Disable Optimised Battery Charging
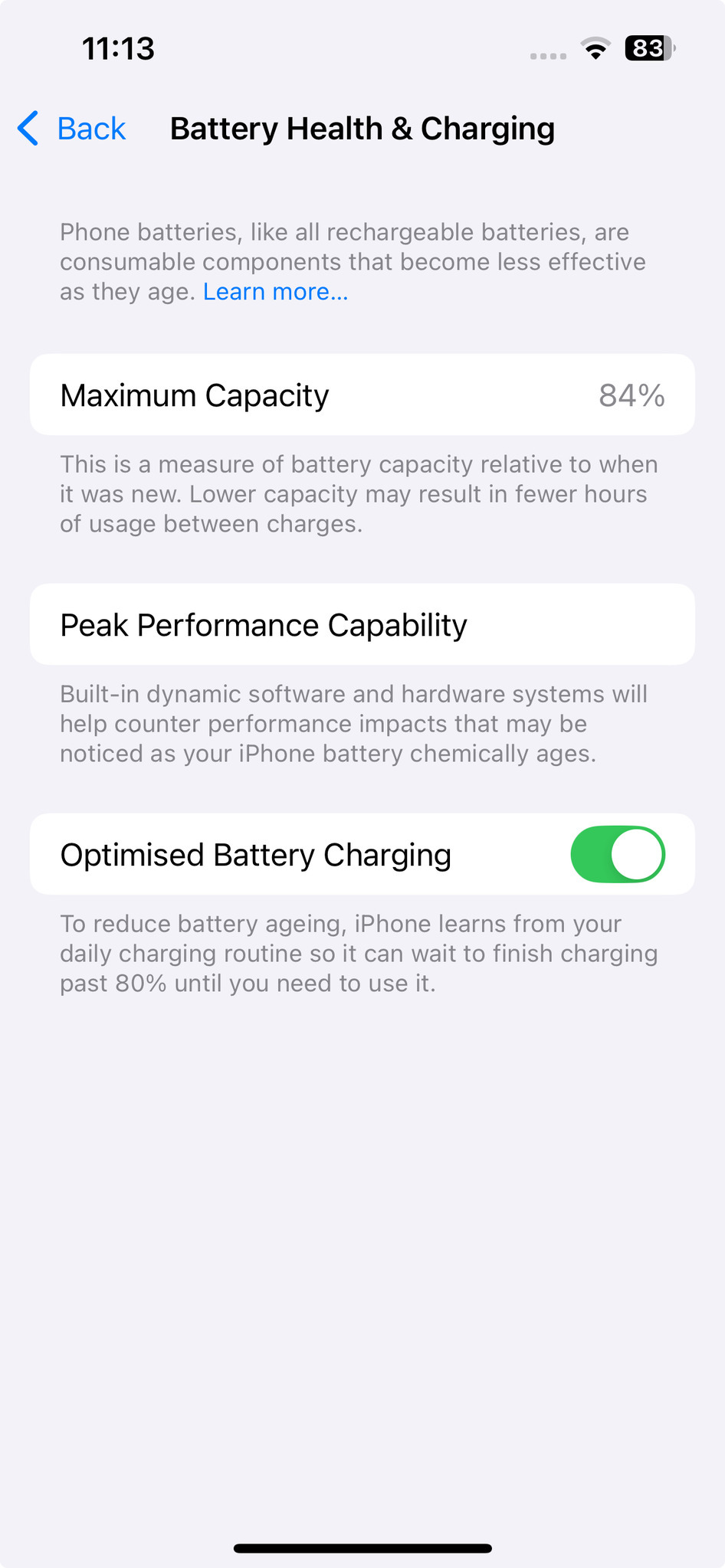This screenshot has height=1568, width=725. (x=617, y=854)
